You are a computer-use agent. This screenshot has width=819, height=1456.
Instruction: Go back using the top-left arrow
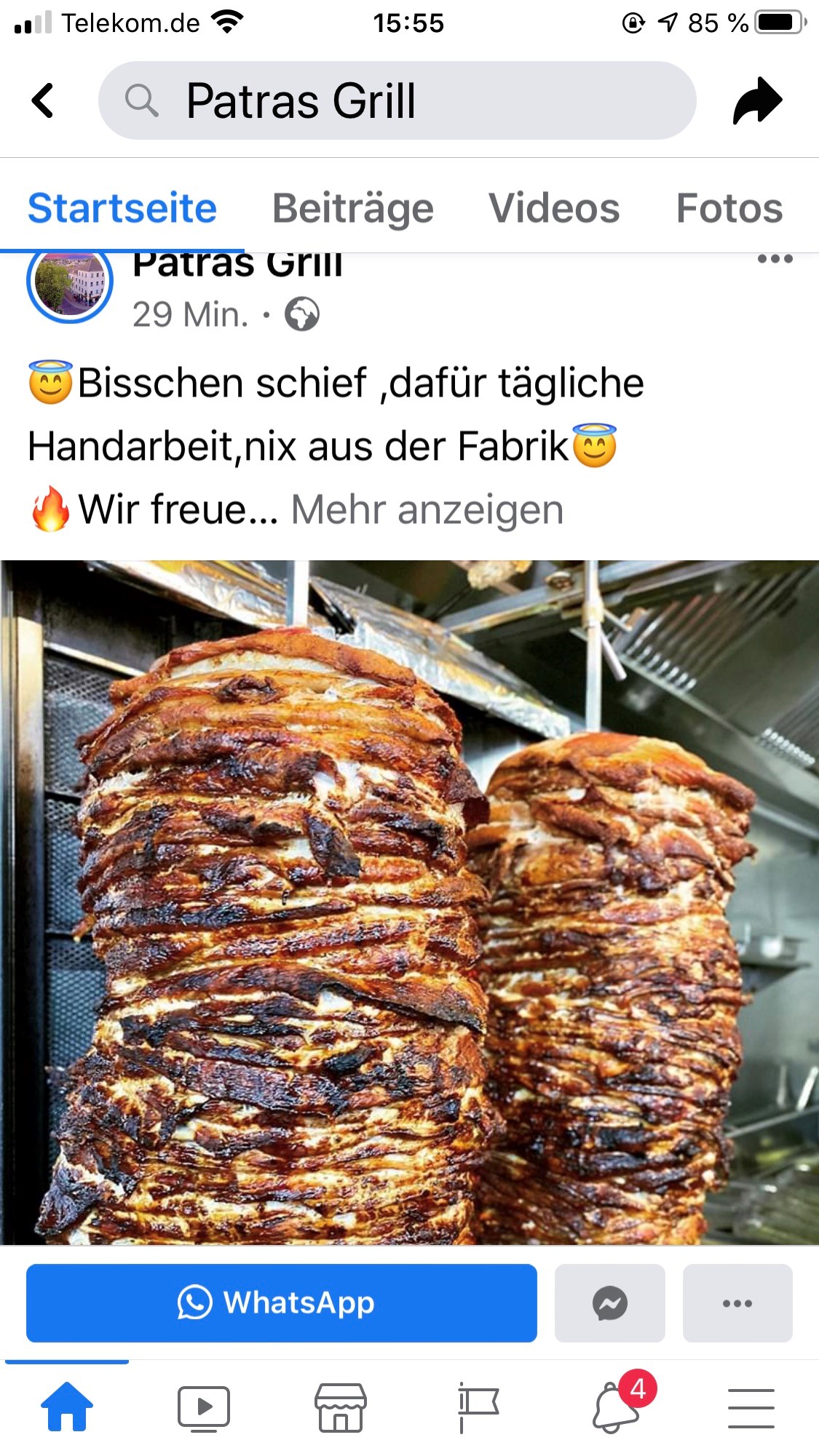(42, 100)
